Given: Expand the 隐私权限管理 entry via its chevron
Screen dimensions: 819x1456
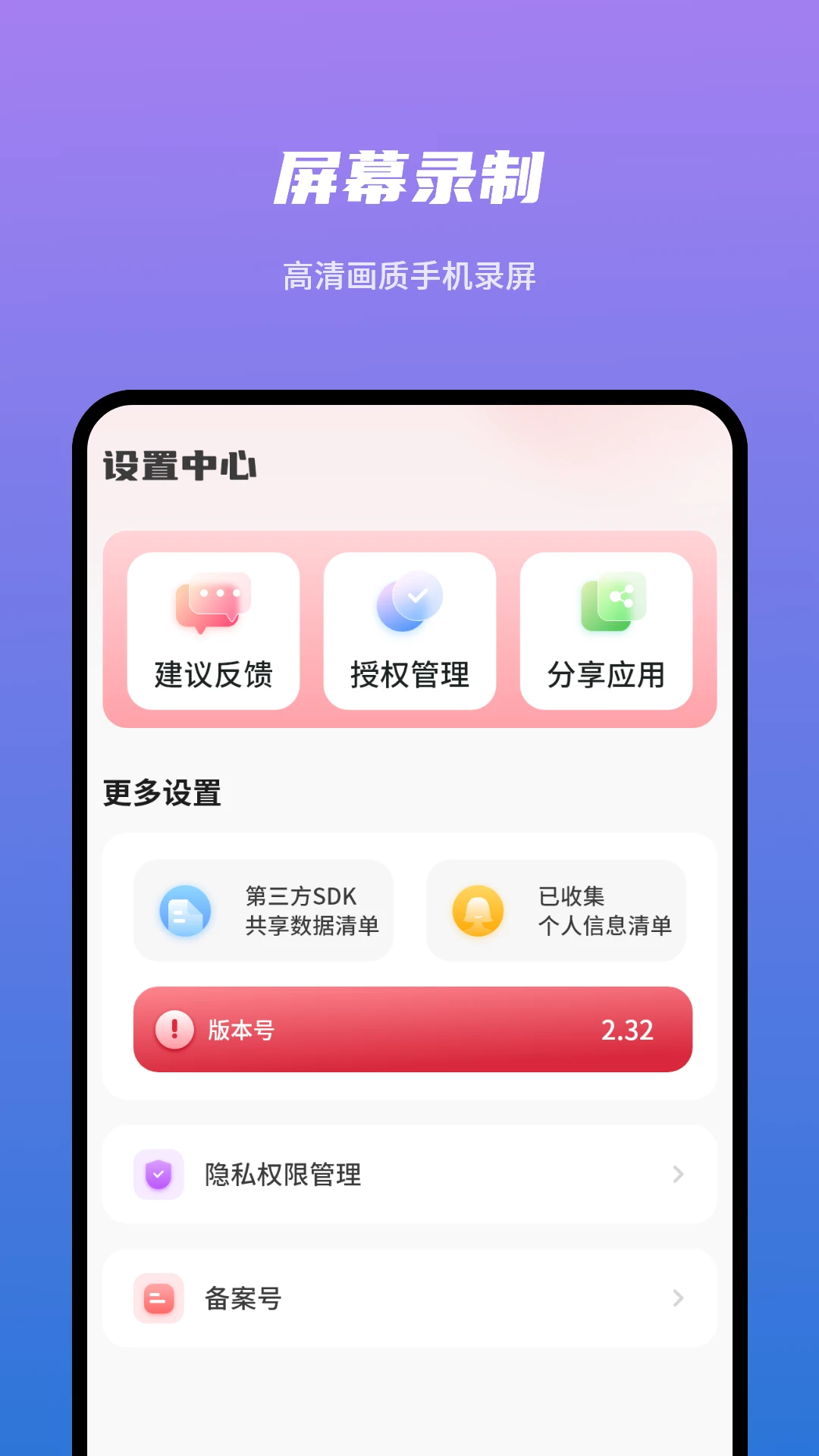Looking at the screenshot, I should point(677,1175).
